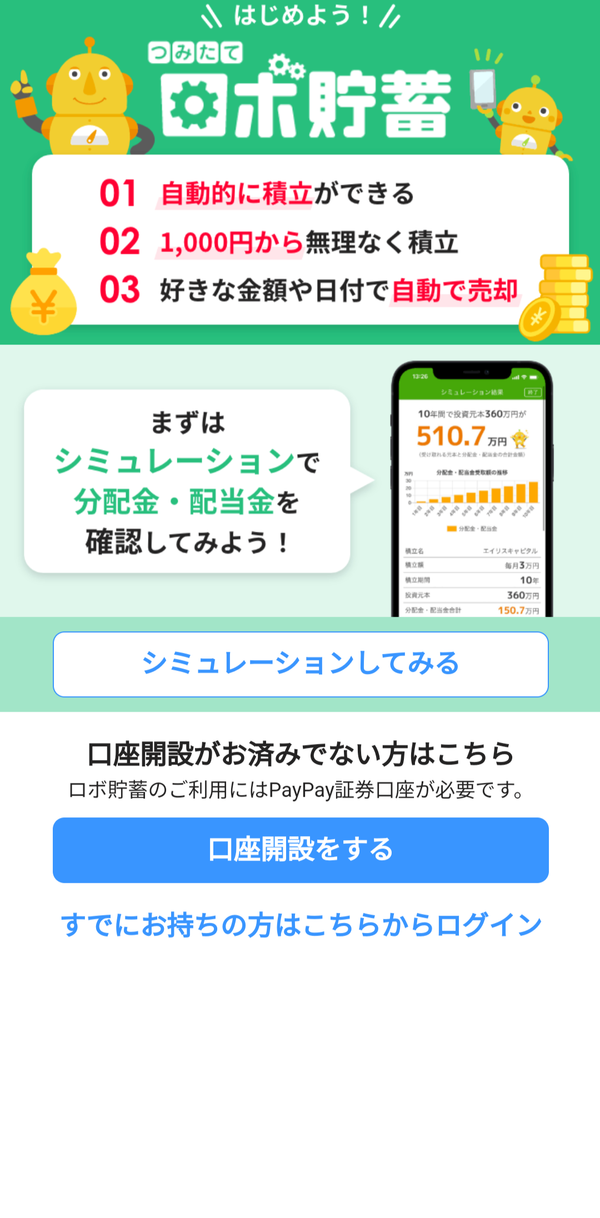Open the login link for existing account holders
Screen dimensions: 600x1218
pos(301,925)
